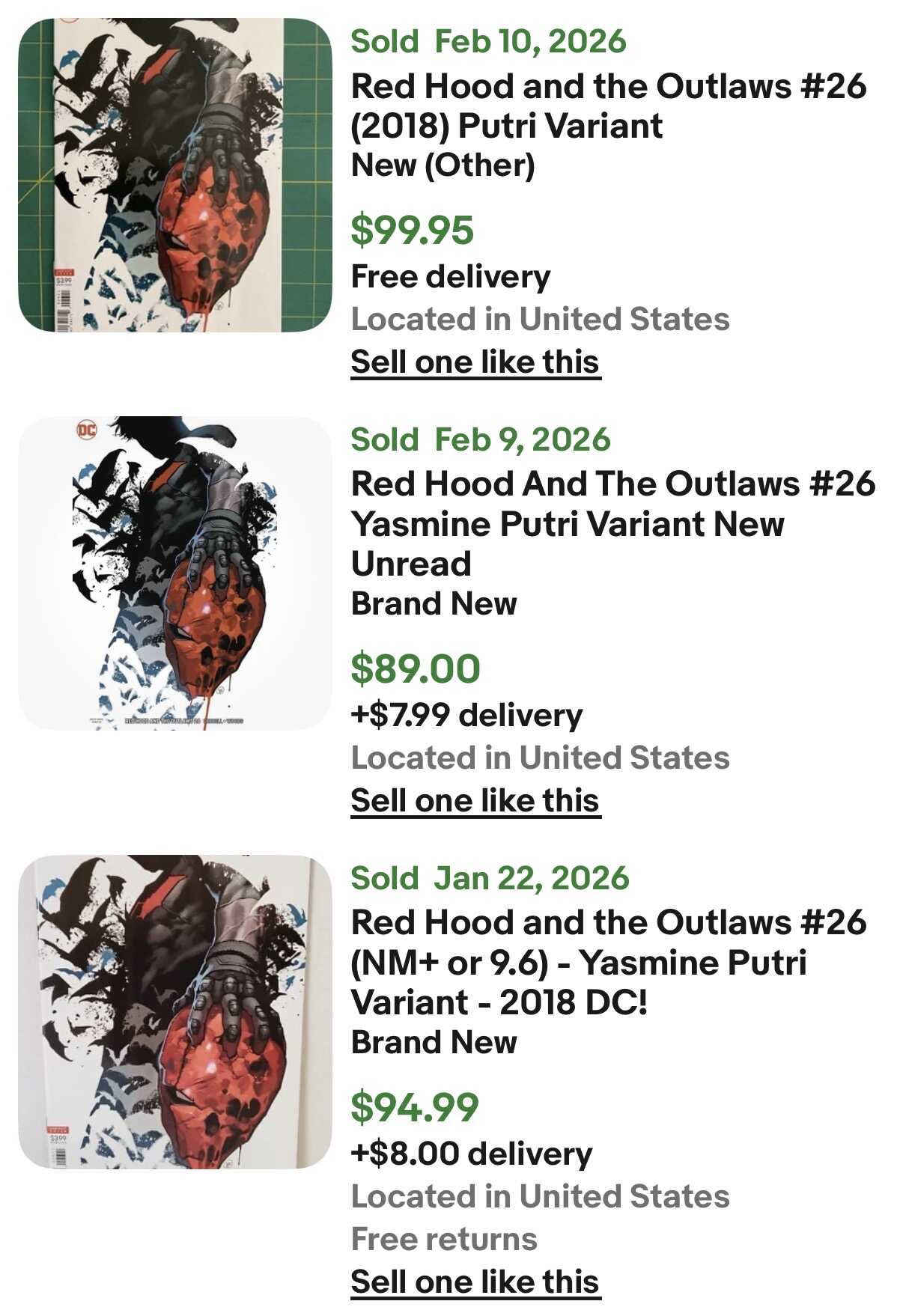Open the $89.00 Yasmine Putri listing image
The image size is (903, 1316).
pos(174,573)
